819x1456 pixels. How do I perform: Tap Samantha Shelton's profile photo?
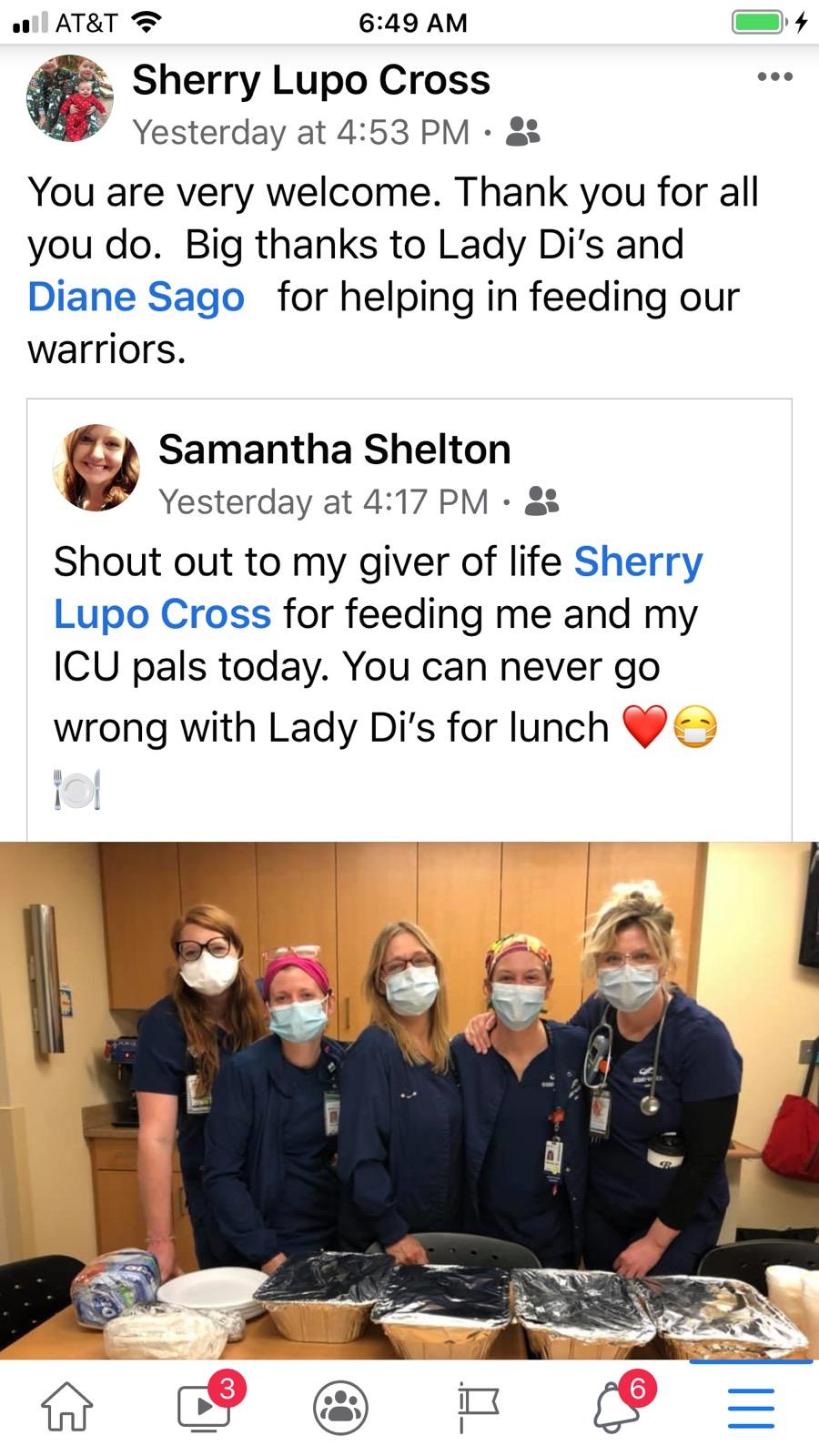pyautogui.click(x=96, y=467)
